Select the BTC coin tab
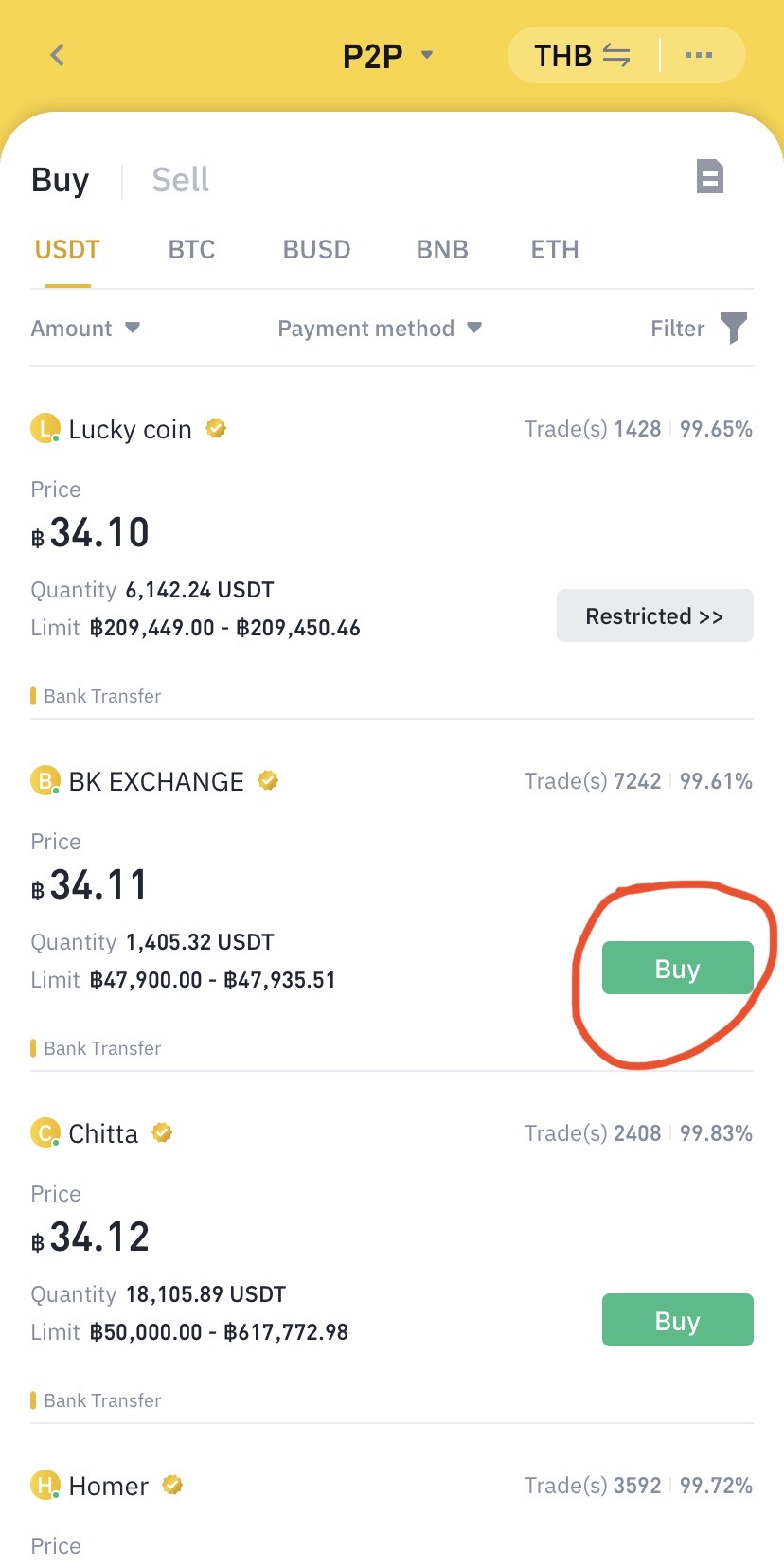Screen dimensions: 784x1568 [191, 250]
